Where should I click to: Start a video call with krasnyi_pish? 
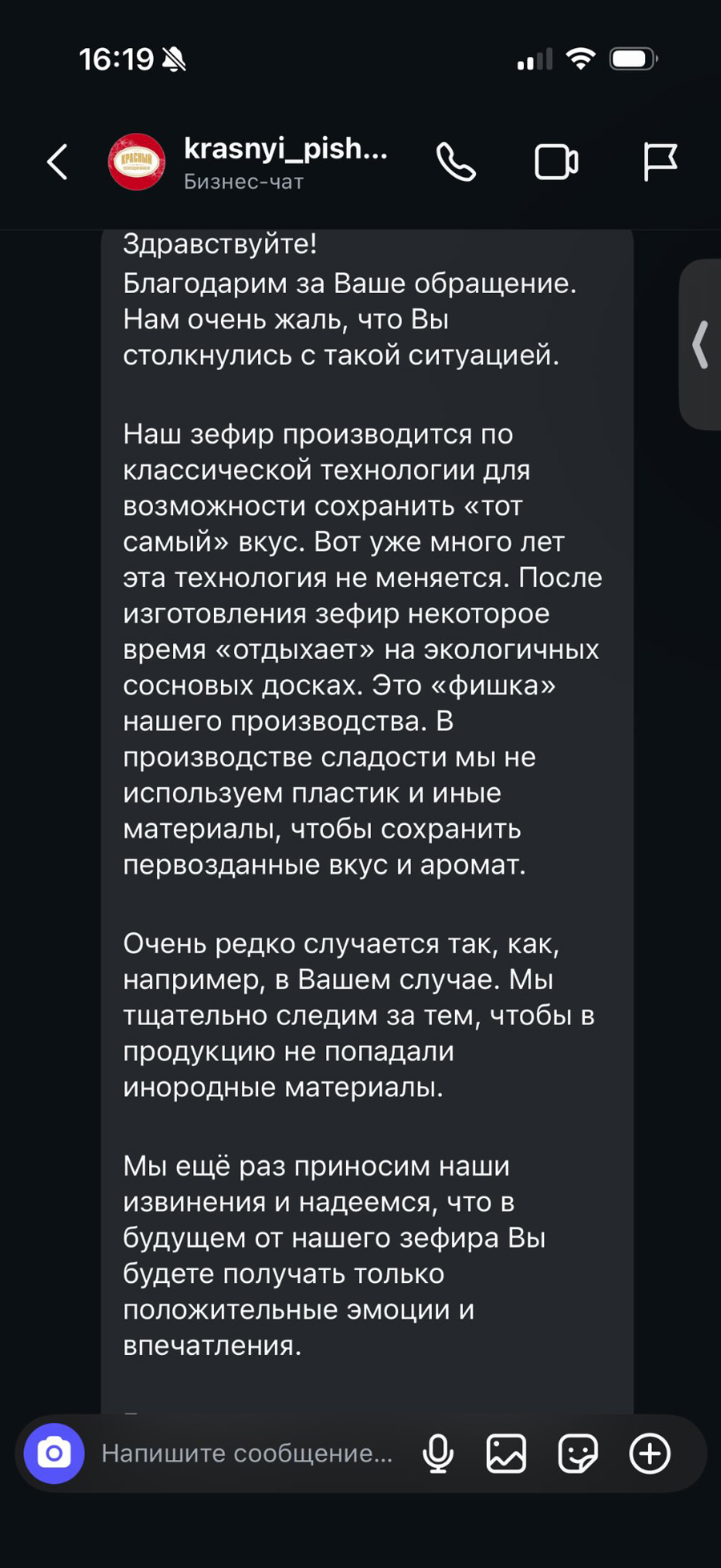(x=556, y=163)
